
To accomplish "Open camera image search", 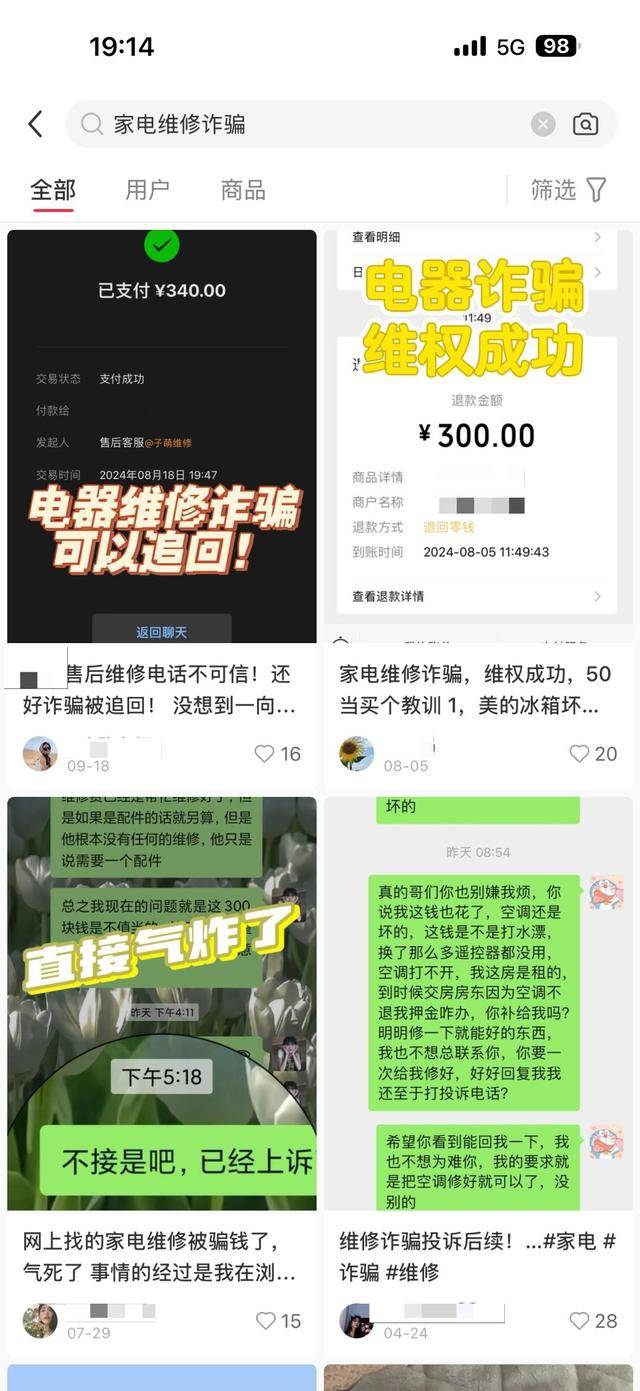I will click(x=585, y=124).
